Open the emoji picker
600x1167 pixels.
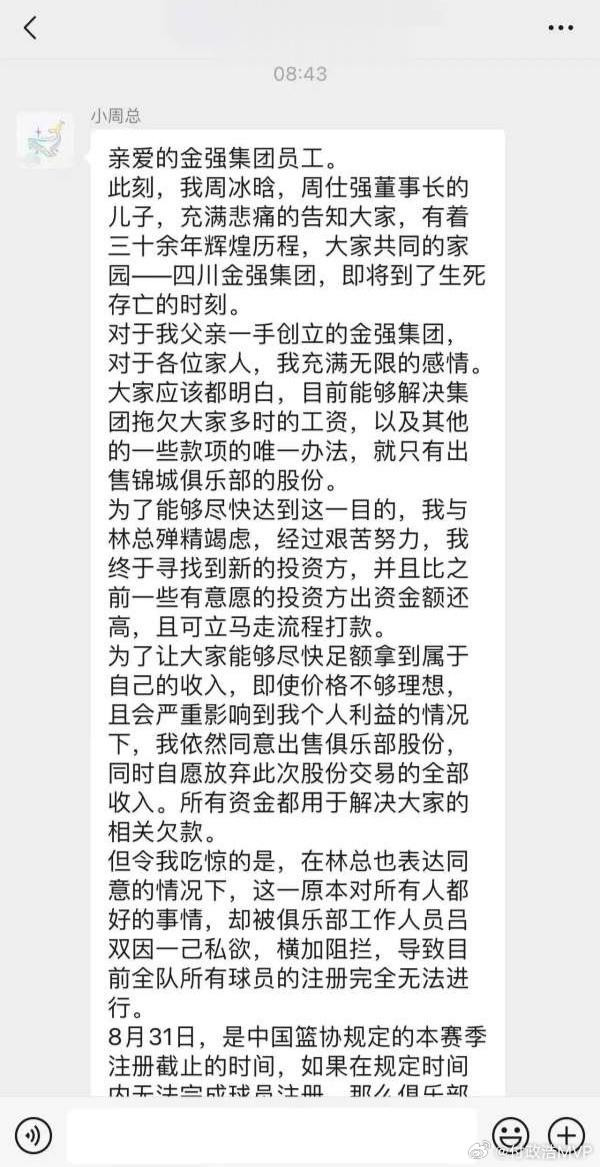pos(511,1135)
